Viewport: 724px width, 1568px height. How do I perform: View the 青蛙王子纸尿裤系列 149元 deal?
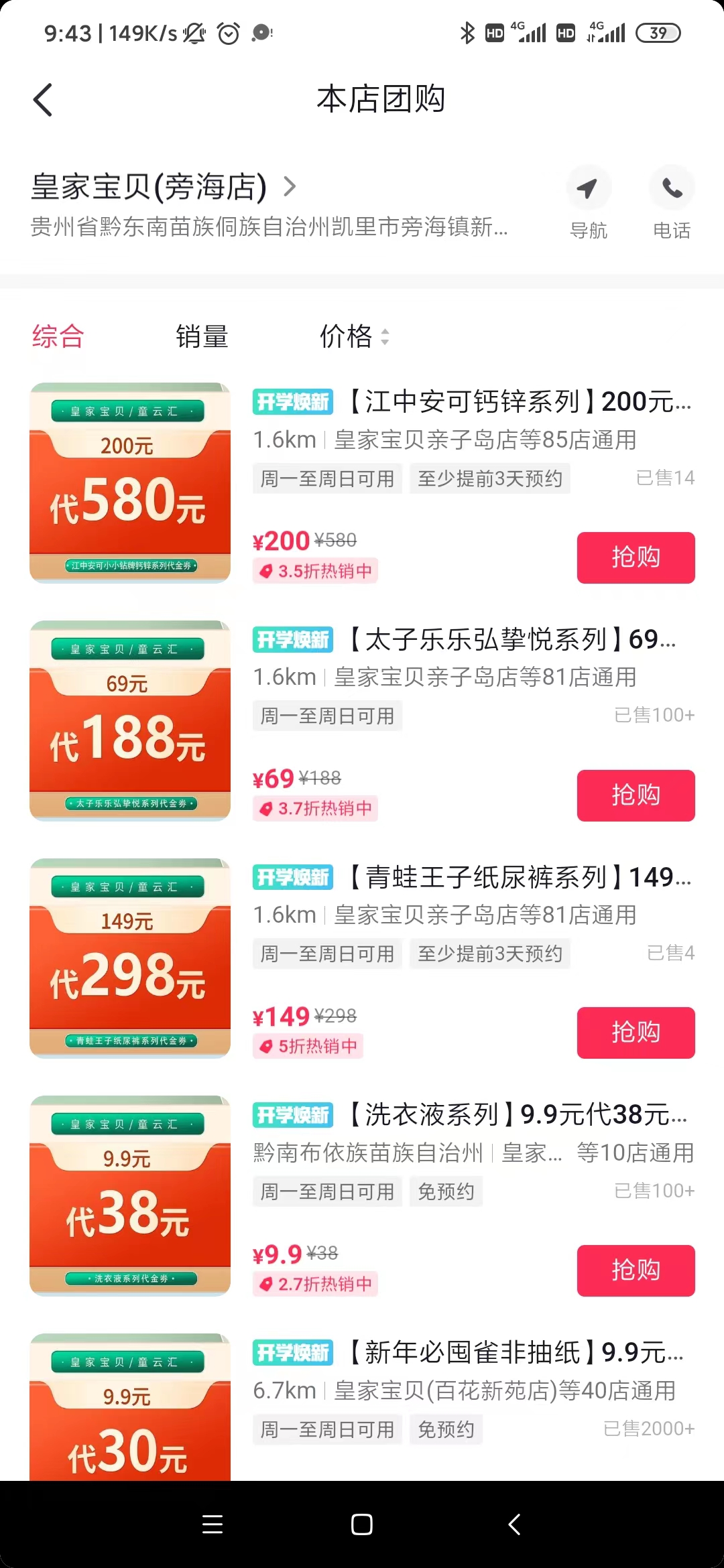point(472,876)
